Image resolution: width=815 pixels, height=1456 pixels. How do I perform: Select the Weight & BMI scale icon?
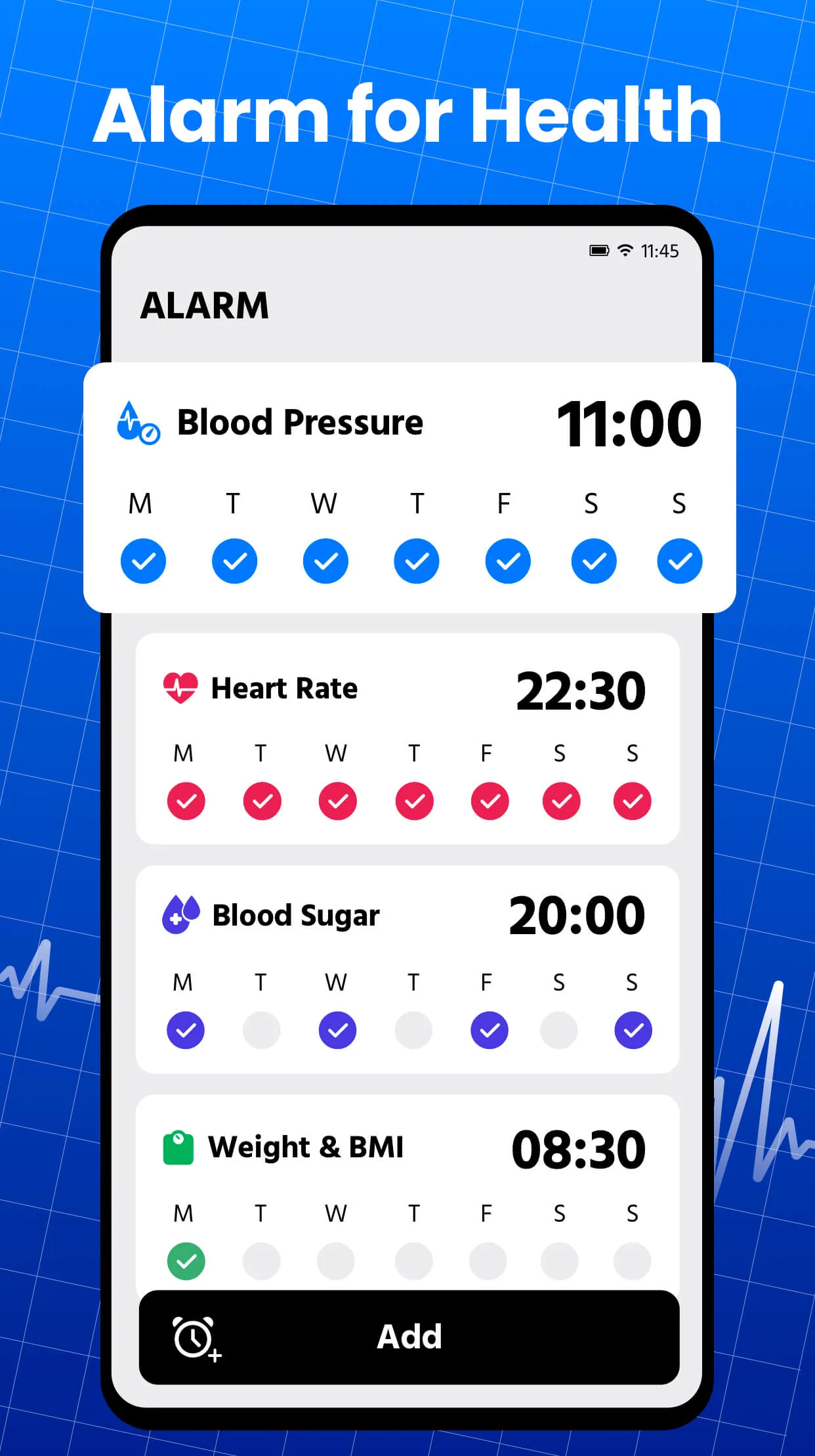(180, 1147)
